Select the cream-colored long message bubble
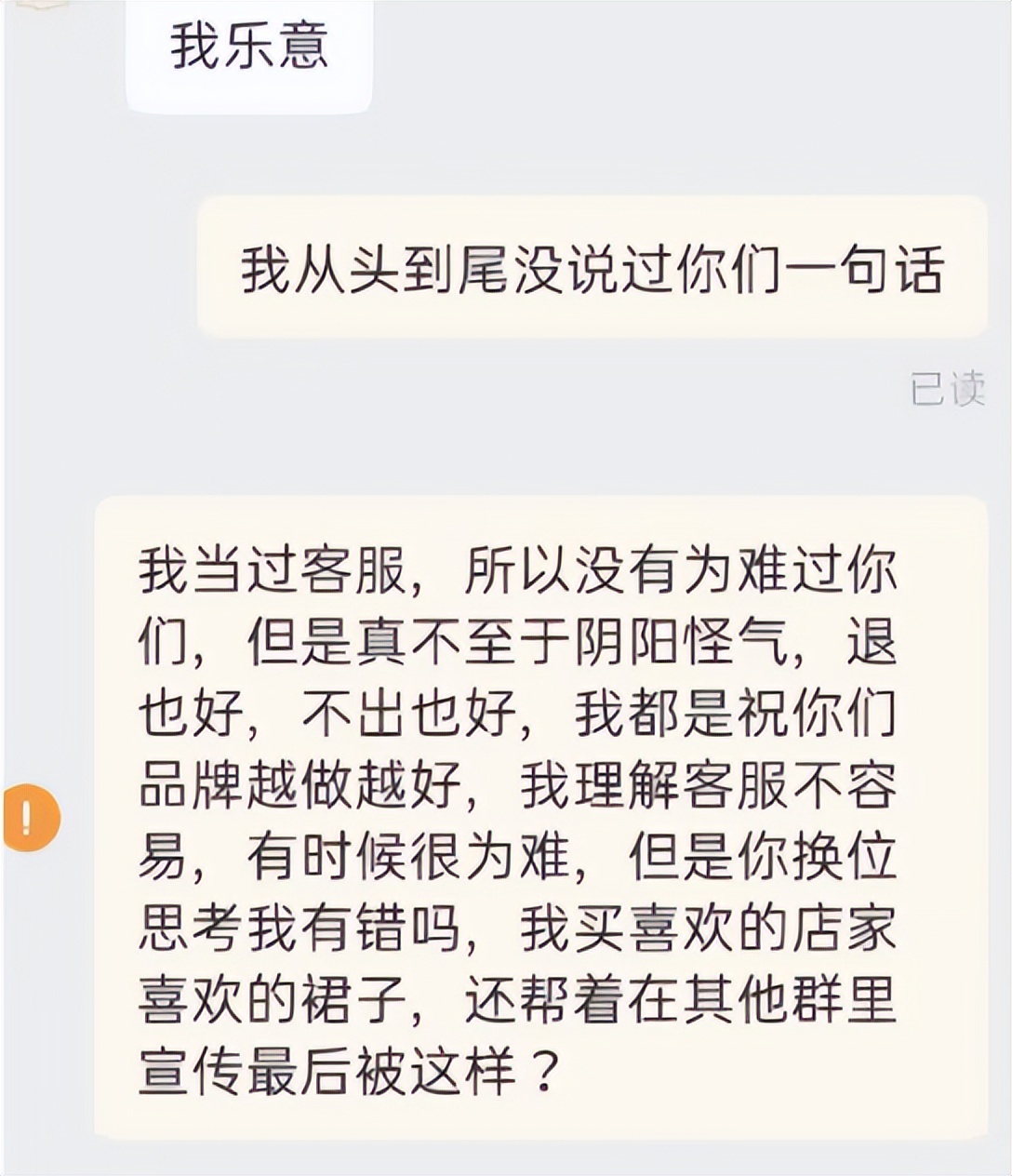The width and height of the screenshot is (1012, 1176). [x=521, y=819]
